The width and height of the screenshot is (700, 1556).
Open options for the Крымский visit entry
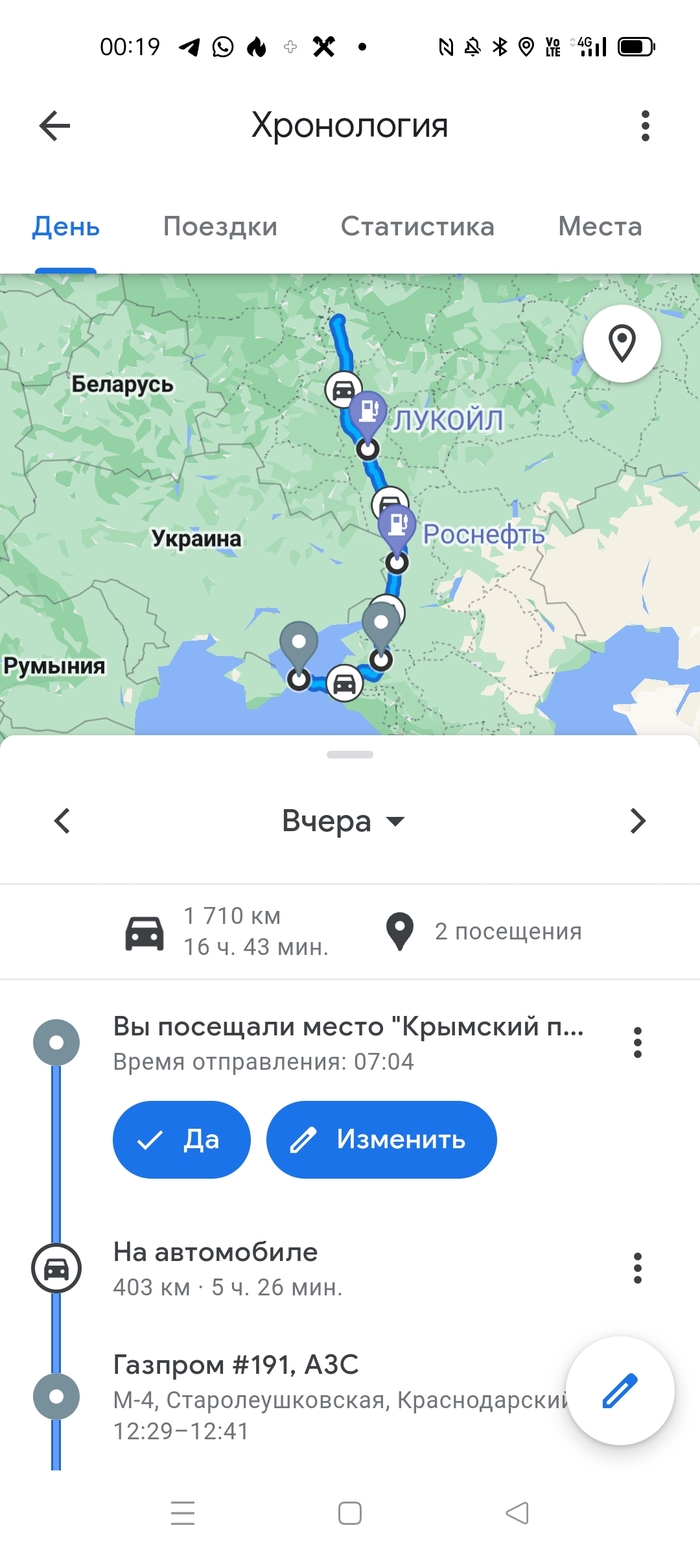[637, 1042]
